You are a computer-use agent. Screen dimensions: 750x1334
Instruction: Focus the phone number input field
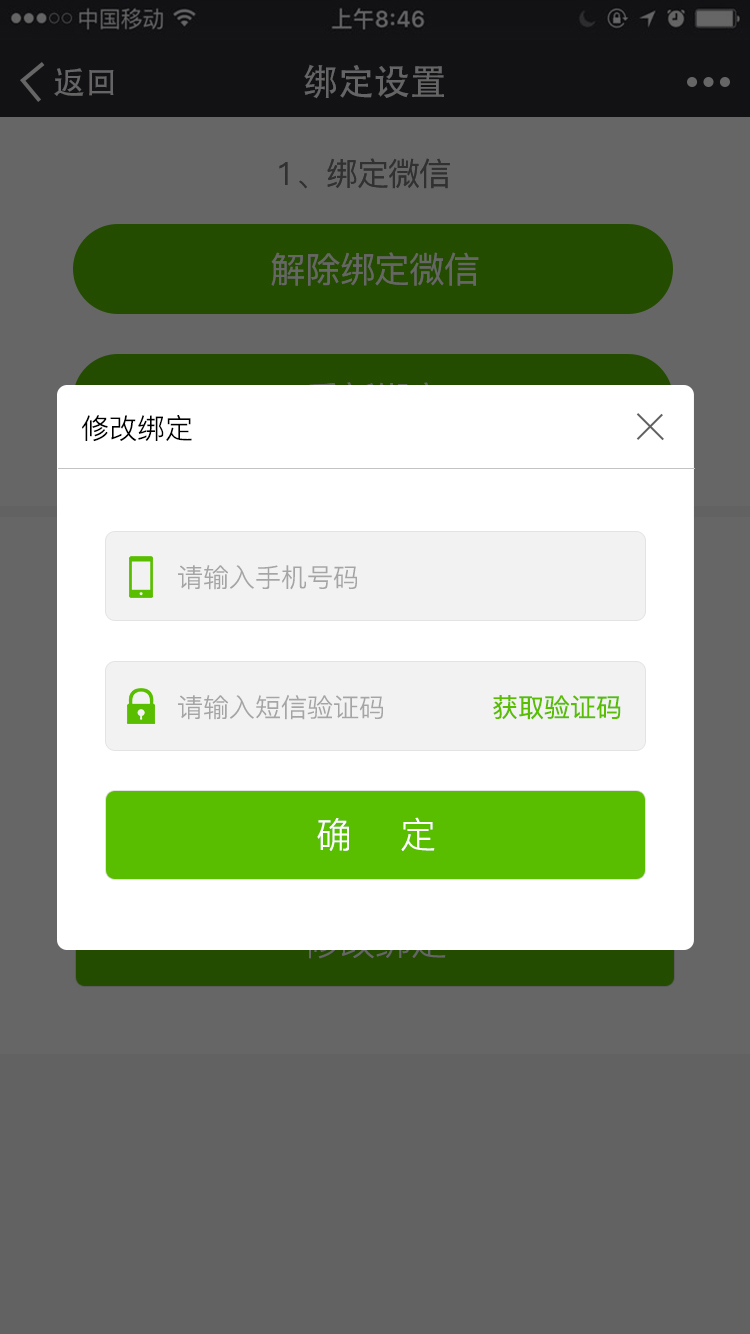coord(400,577)
